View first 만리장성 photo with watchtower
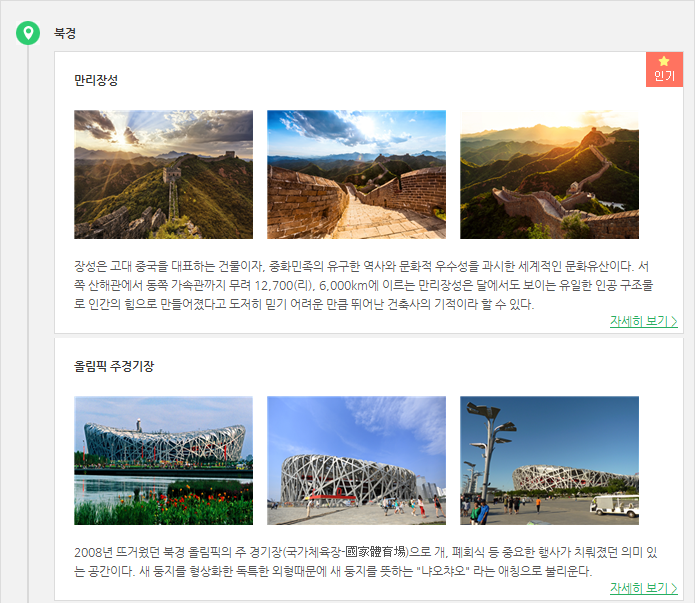Viewport: 695px width, 603px height. coord(163,174)
